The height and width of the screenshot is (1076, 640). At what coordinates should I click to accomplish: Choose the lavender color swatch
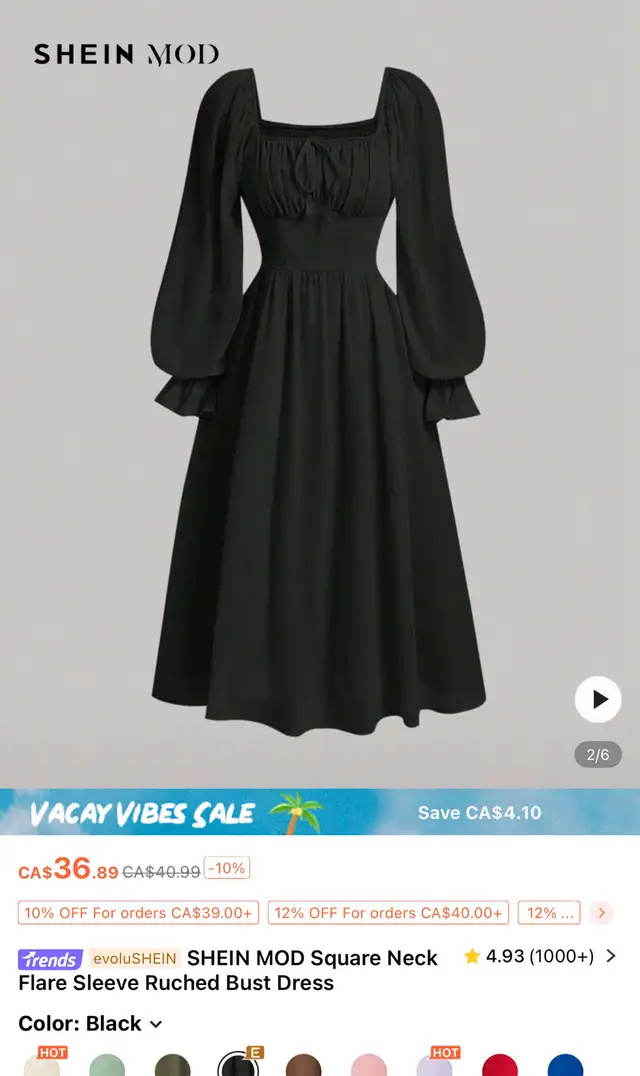click(434, 1066)
